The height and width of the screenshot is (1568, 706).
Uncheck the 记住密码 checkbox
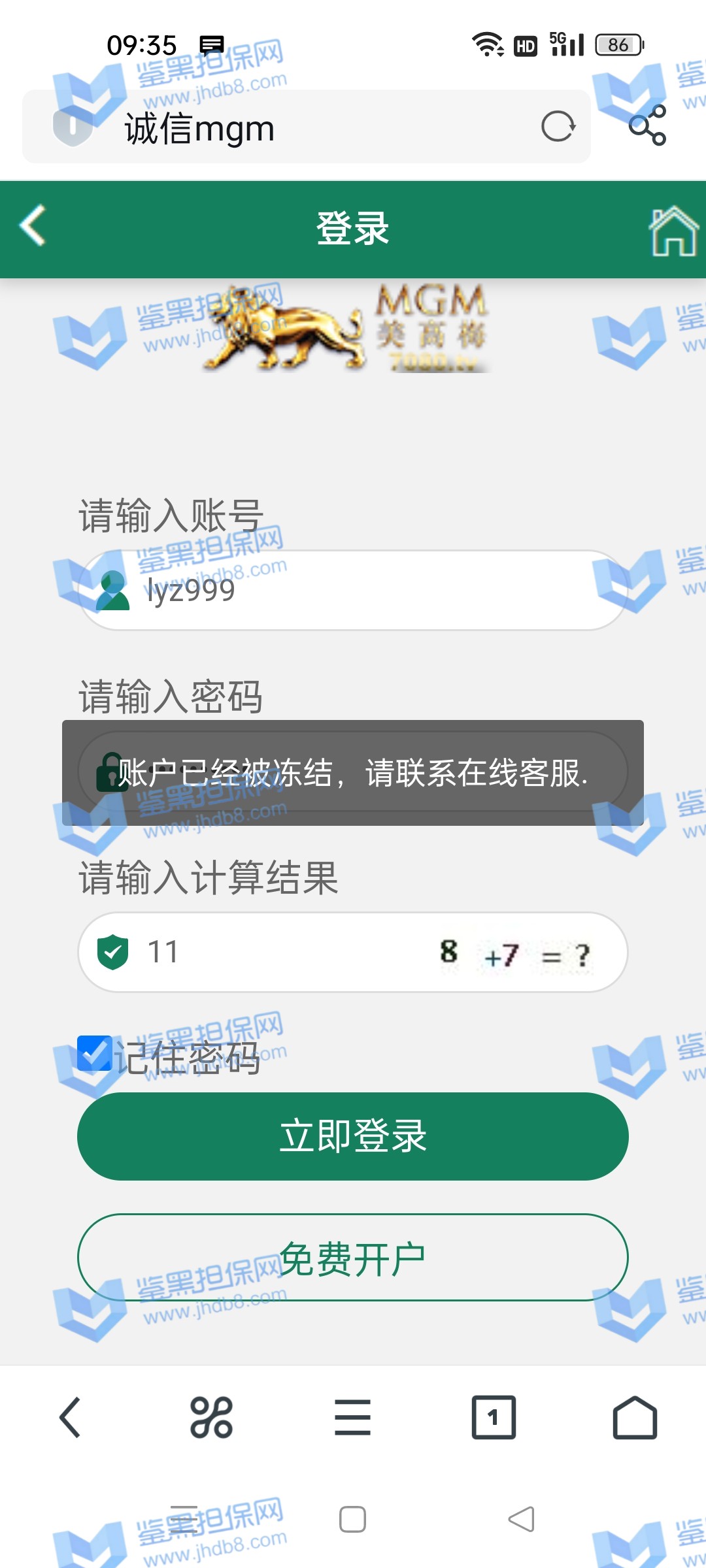(94, 1053)
